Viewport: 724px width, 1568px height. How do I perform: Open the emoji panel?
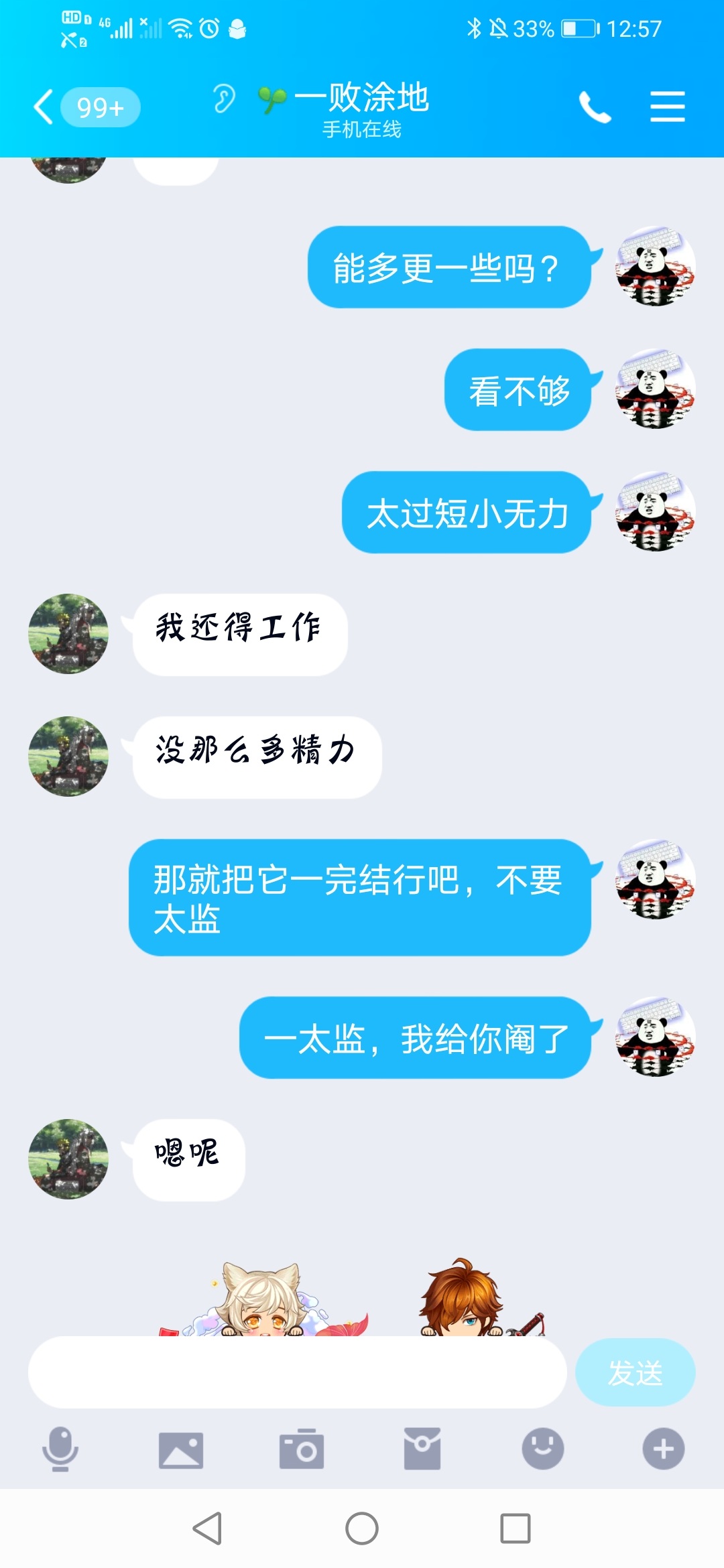pos(543,1449)
